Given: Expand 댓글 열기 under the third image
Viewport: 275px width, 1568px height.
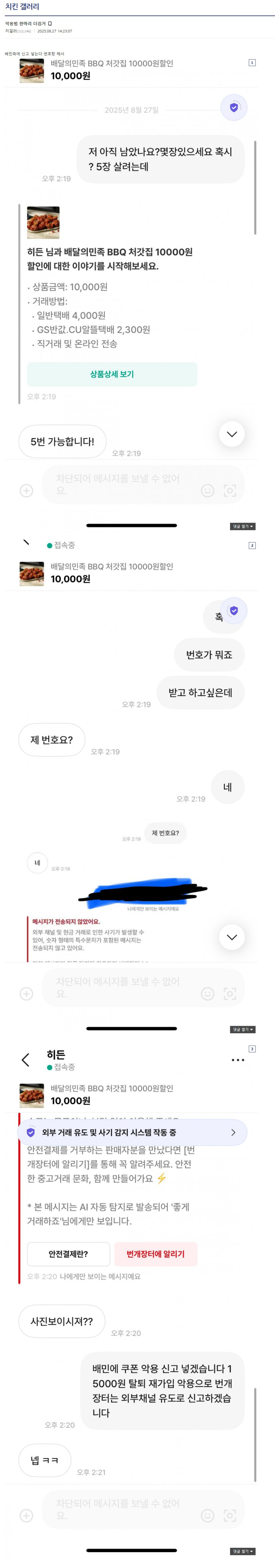Looking at the screenshot, I should click(x=243, y=1551).
